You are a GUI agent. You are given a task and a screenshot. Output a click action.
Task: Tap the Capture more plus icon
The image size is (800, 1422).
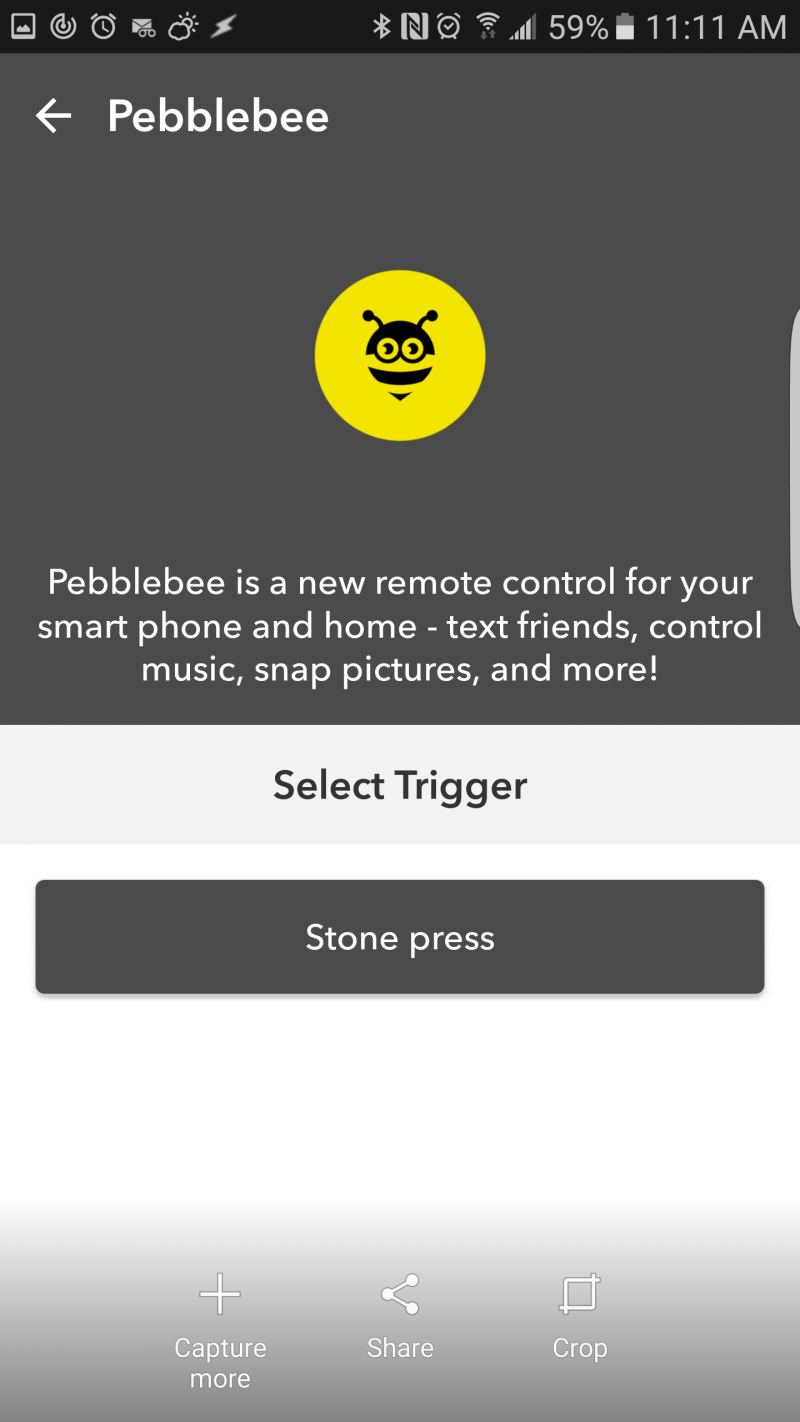(x=220, y=1293)
